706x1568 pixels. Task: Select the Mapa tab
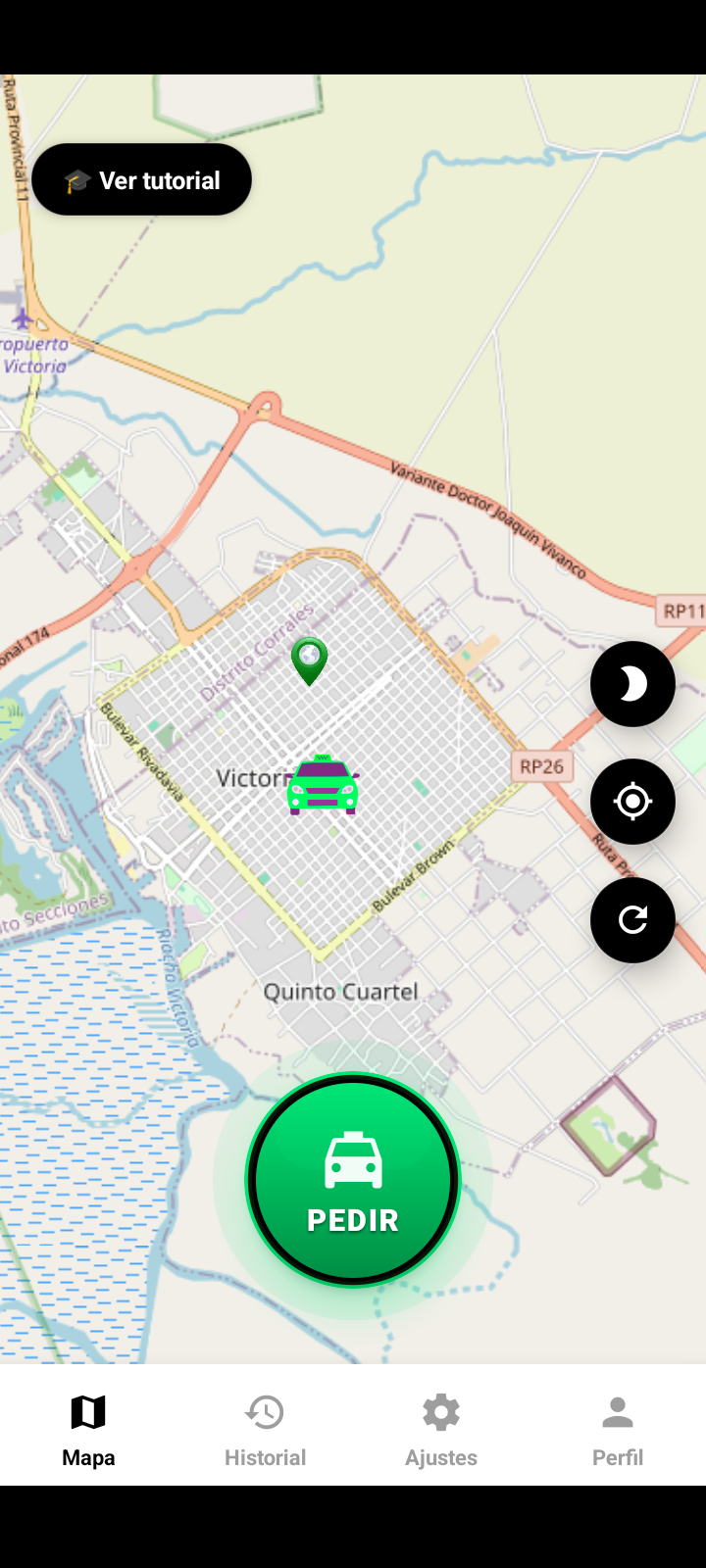pyautogui.click(x=88, y=1429)
